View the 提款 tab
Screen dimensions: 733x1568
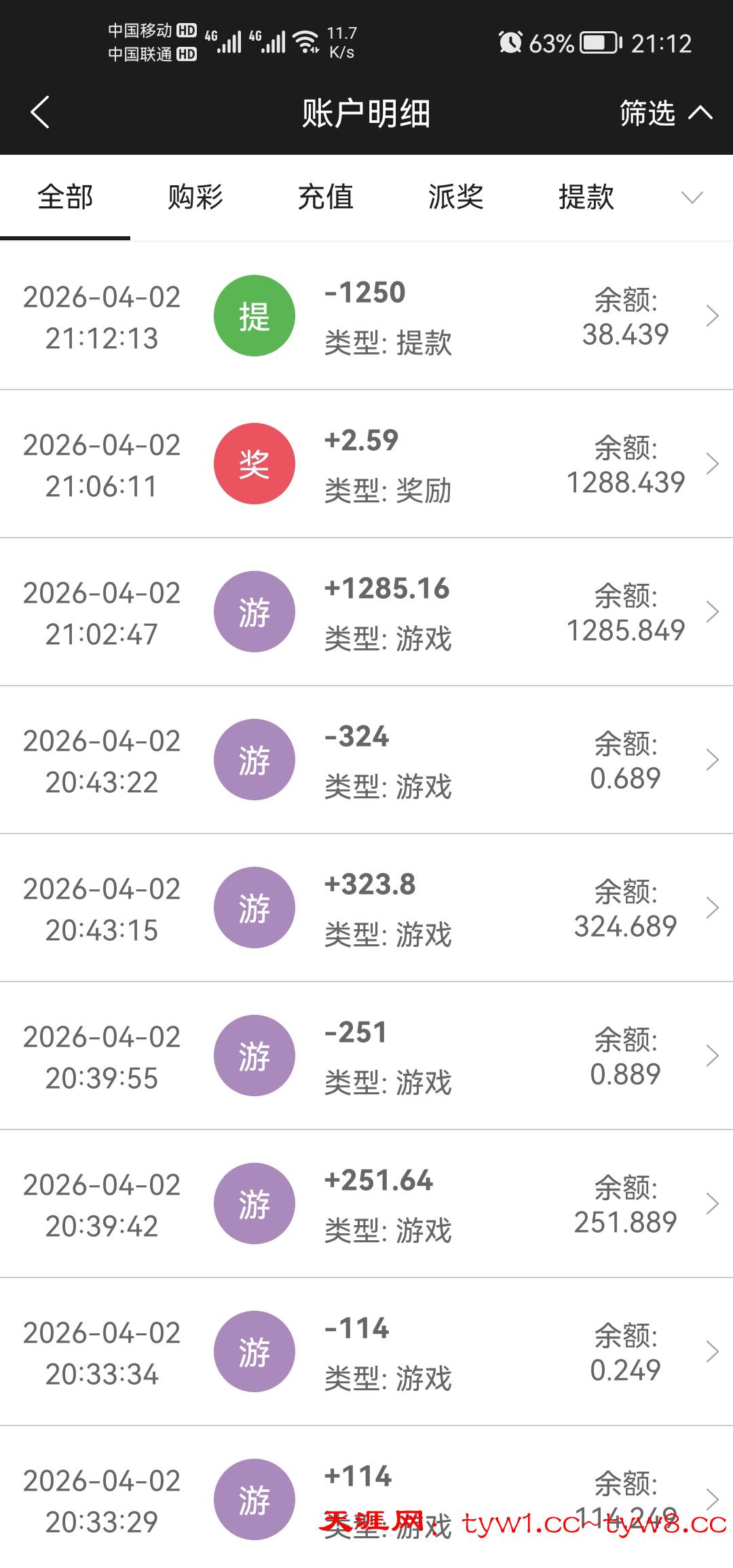coord(586,198)
